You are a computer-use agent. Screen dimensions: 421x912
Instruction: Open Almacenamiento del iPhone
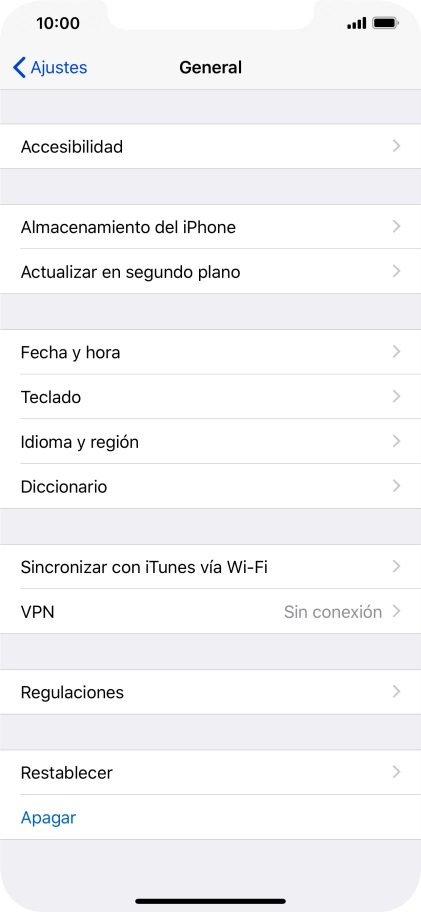click(x=210, y=227)
